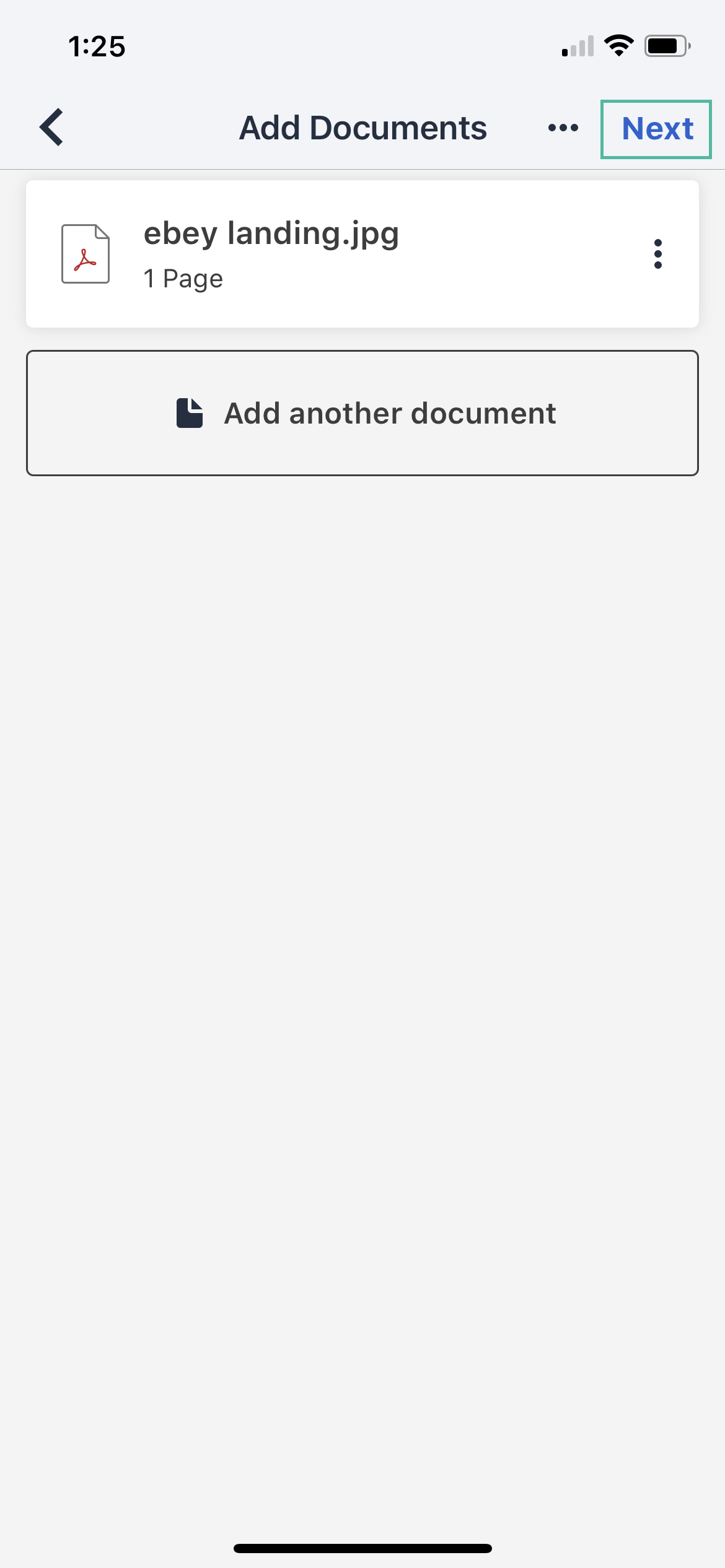This screenshot has width=725, height=1568.
Task: Tap the filename ebey landing.jpg
Action: tap(271, 234)
